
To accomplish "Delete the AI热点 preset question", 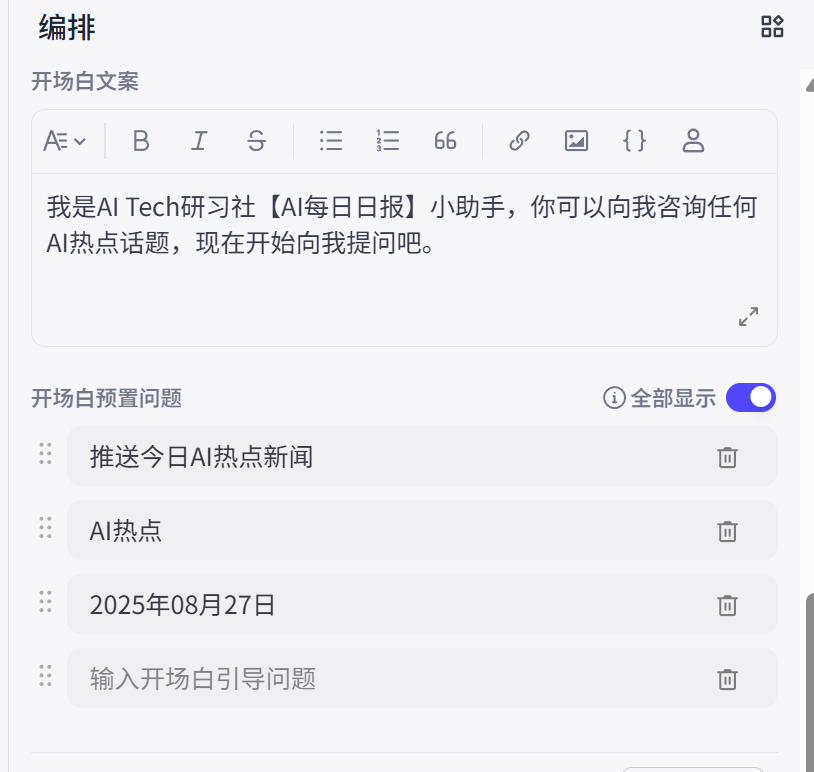I will pyautogui.click(x=727, y=531).
